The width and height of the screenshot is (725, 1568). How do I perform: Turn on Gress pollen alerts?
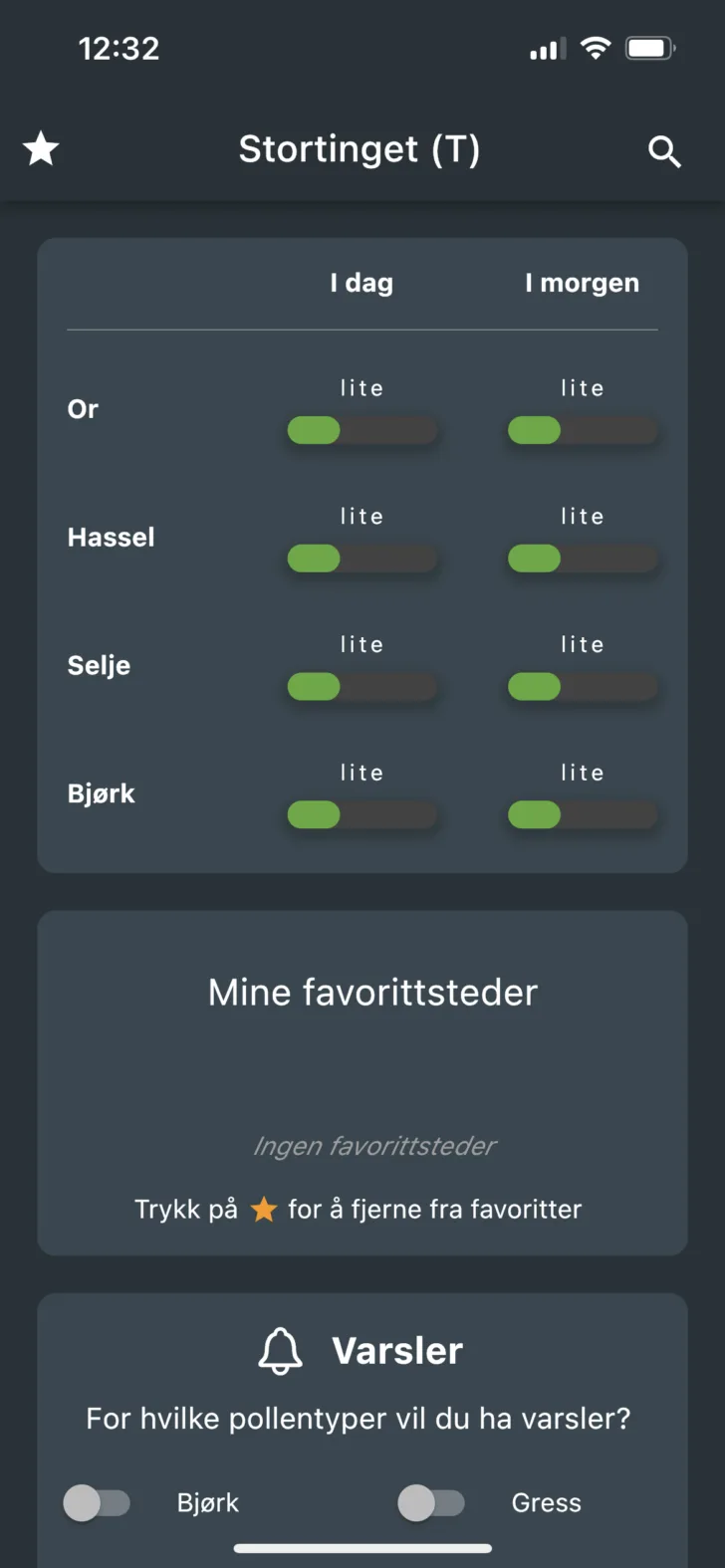pos(431,1502)
